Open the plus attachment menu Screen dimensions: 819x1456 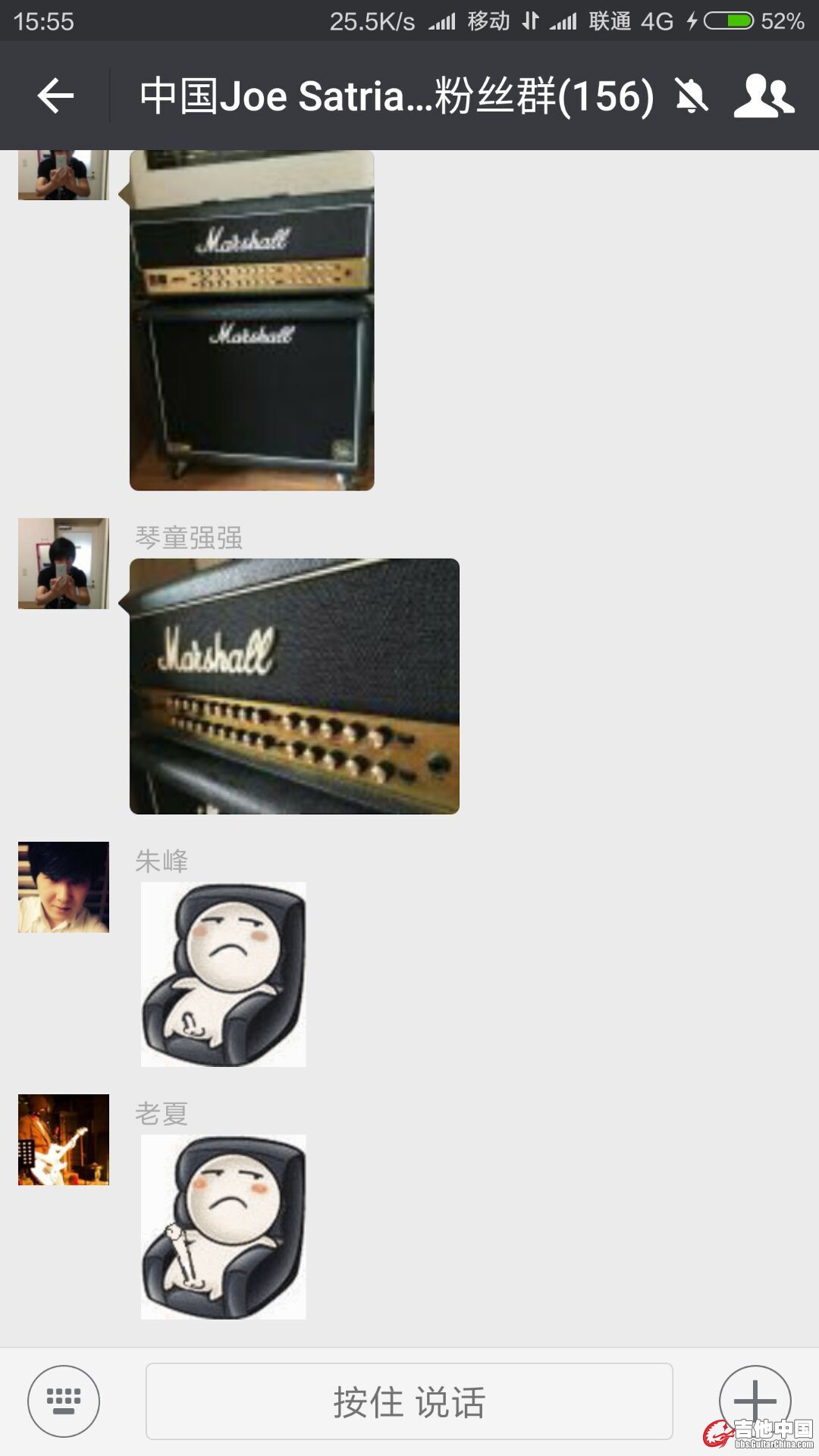[755, 1400]
